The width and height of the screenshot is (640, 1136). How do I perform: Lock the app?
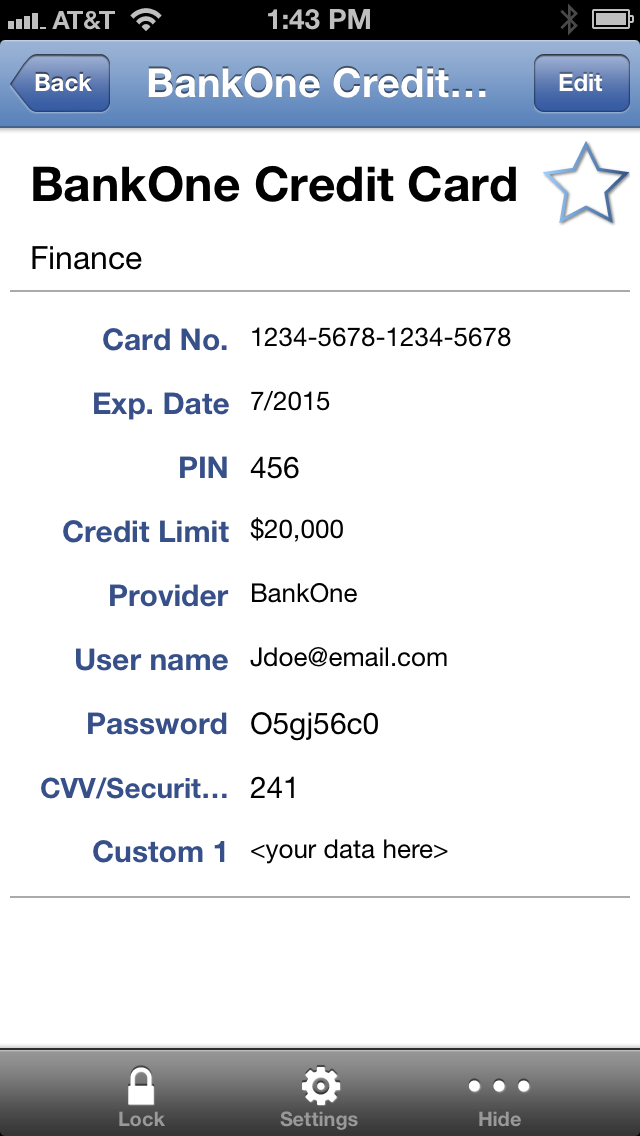(x=141, y=1096)
